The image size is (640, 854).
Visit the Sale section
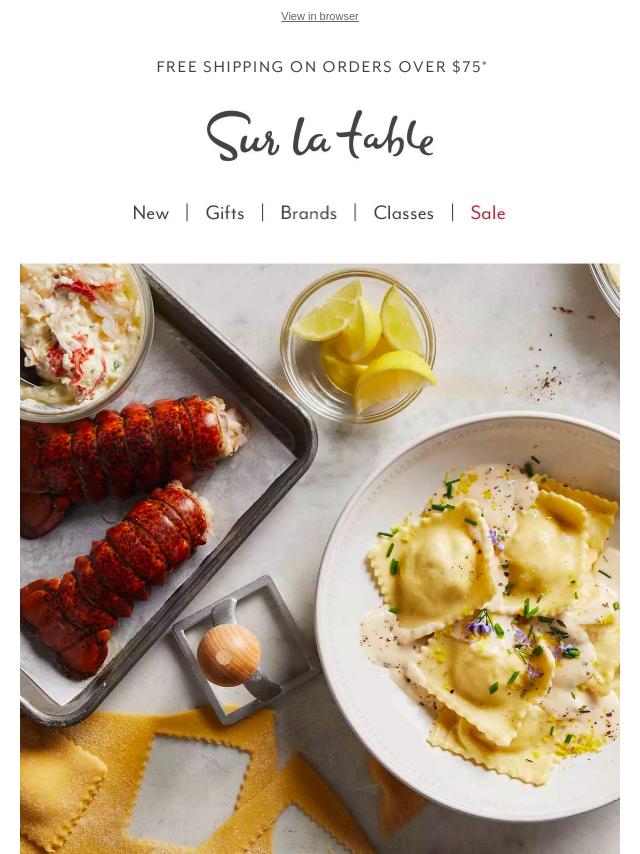pos(488,213)
